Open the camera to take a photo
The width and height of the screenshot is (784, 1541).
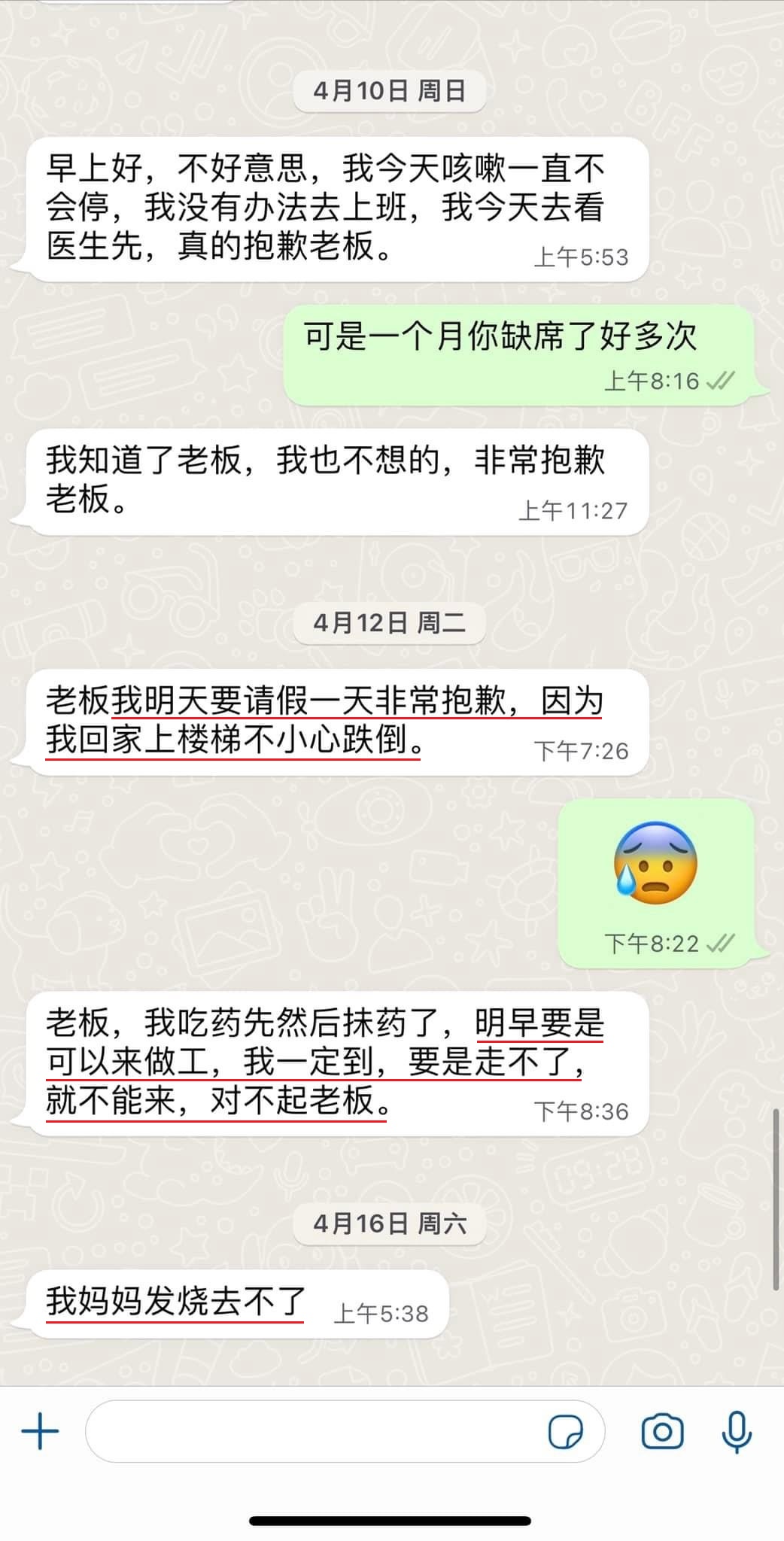point(662,1431)
